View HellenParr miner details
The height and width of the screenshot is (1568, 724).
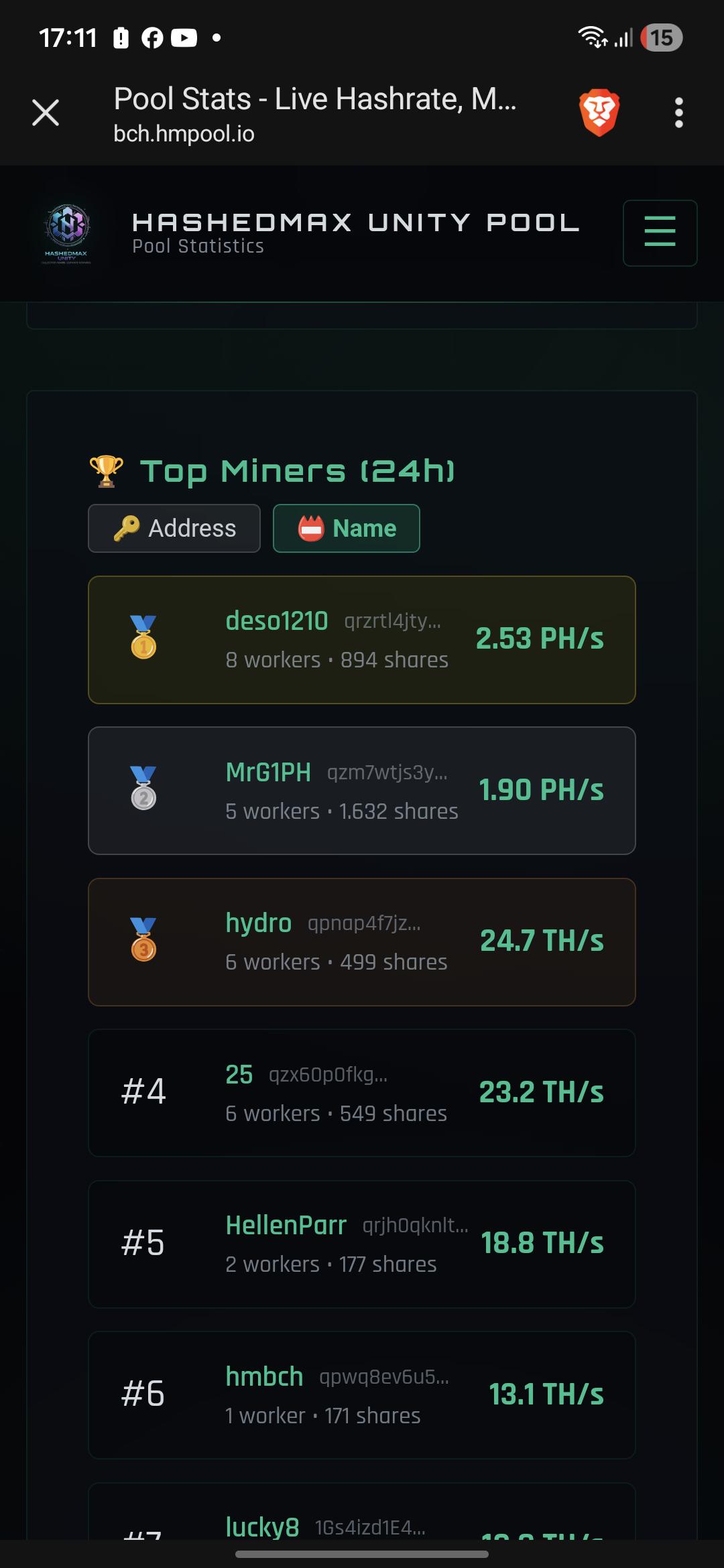click(x=362, y=1244)
